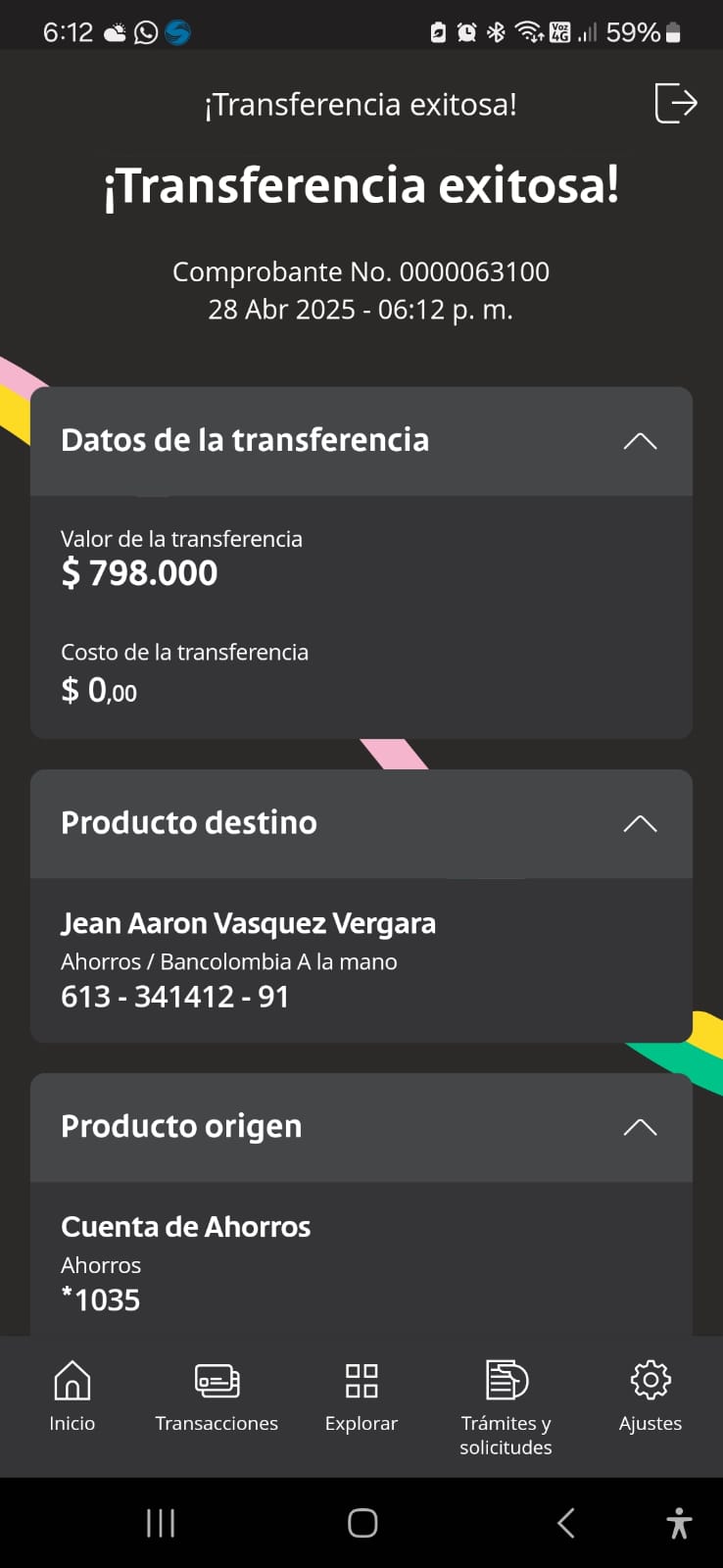Collapse the Producto destino section
The width and height of the screenshot is (723, 1568).
[x=640, y=823]
